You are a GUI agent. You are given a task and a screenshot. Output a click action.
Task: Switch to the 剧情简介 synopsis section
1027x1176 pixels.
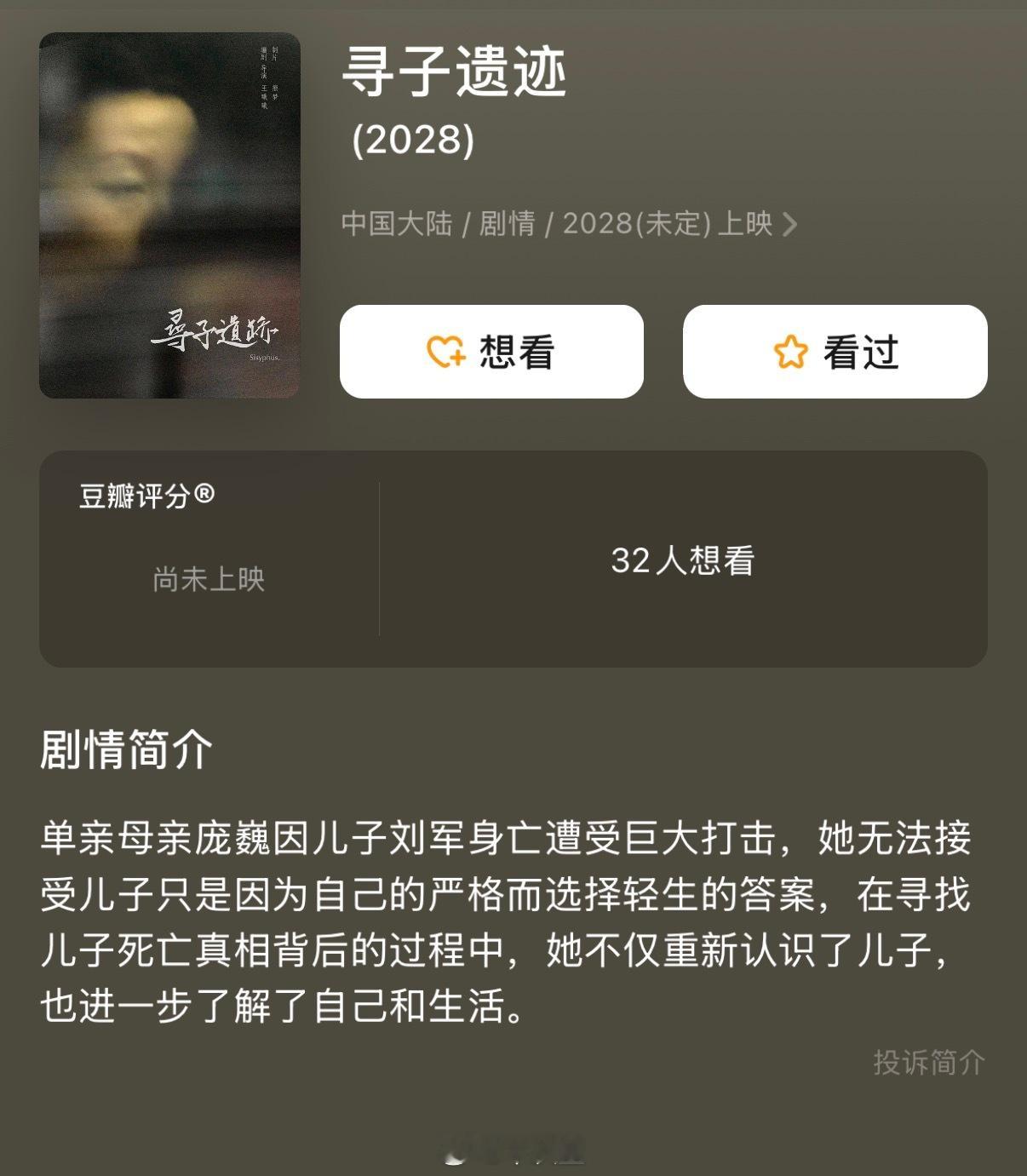pos(128,749)
